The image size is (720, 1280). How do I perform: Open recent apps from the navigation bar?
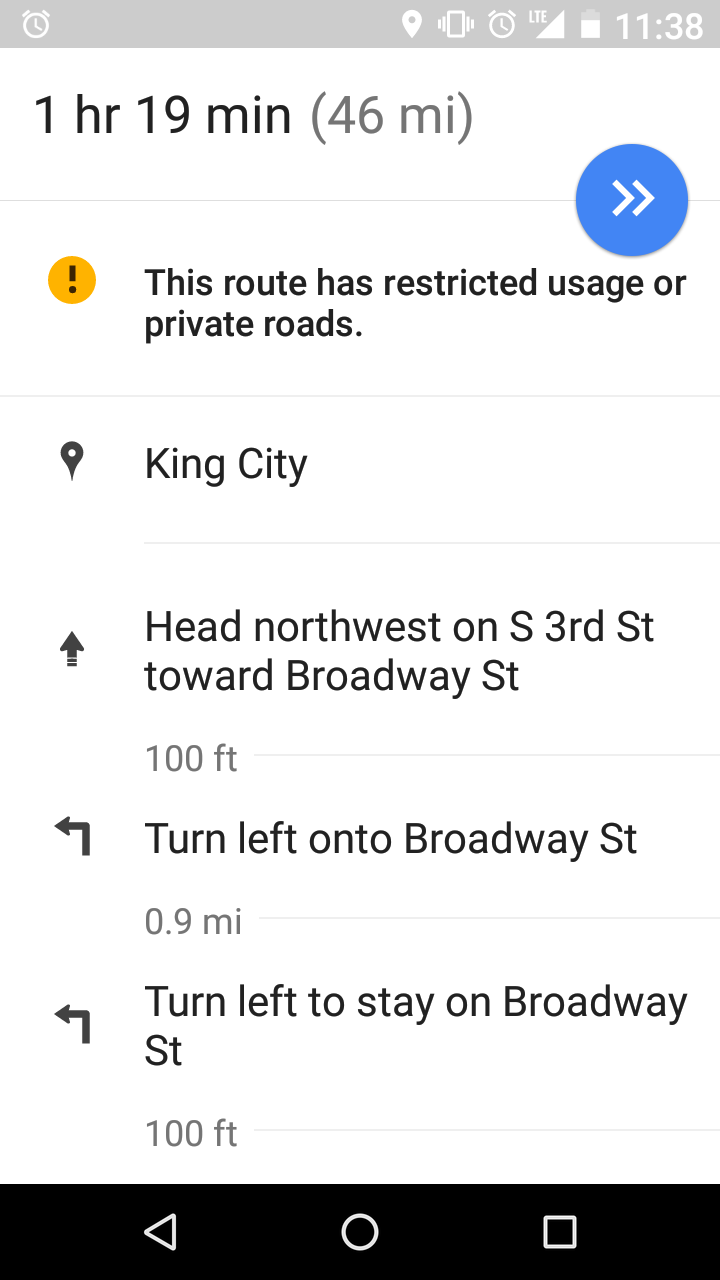[560, 1232]
